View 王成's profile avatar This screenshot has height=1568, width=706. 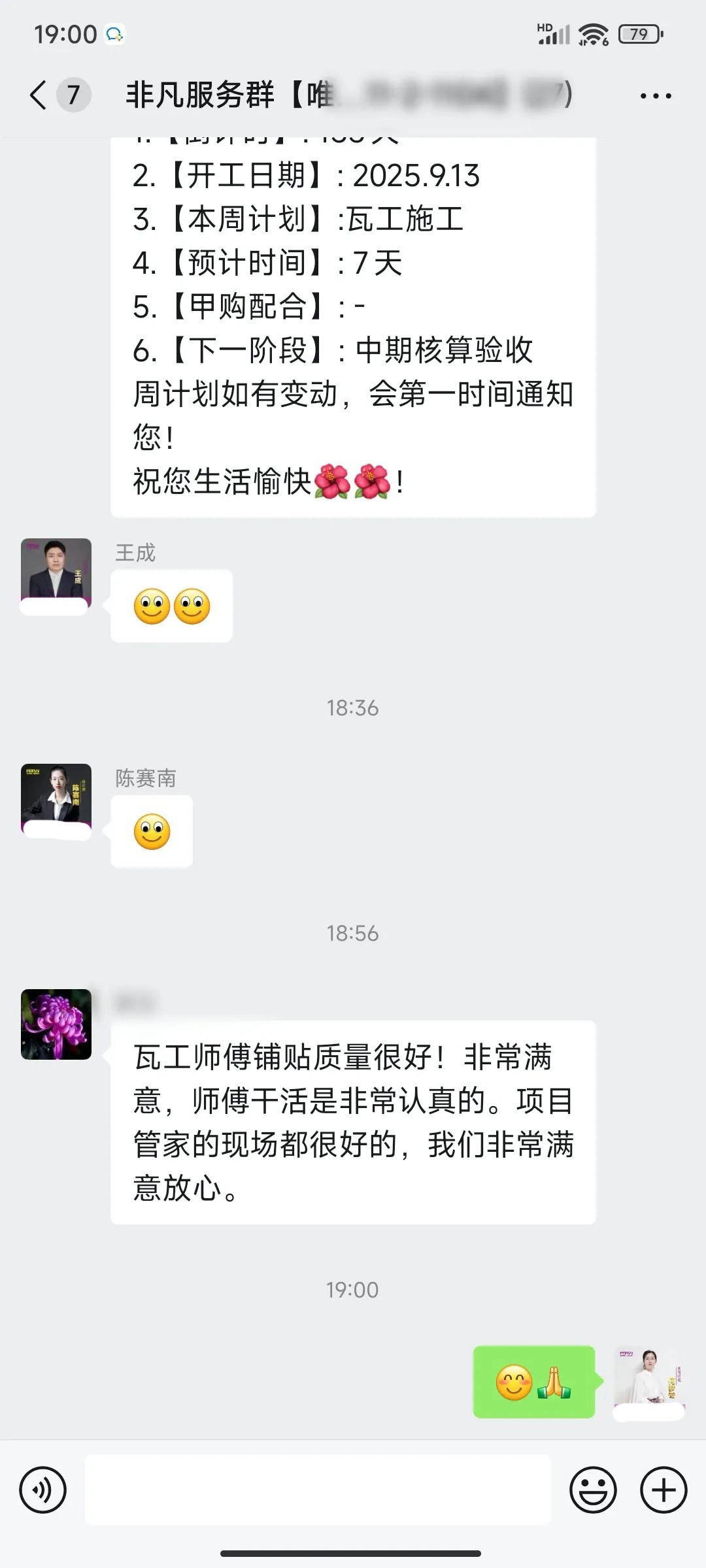(56, 573)
